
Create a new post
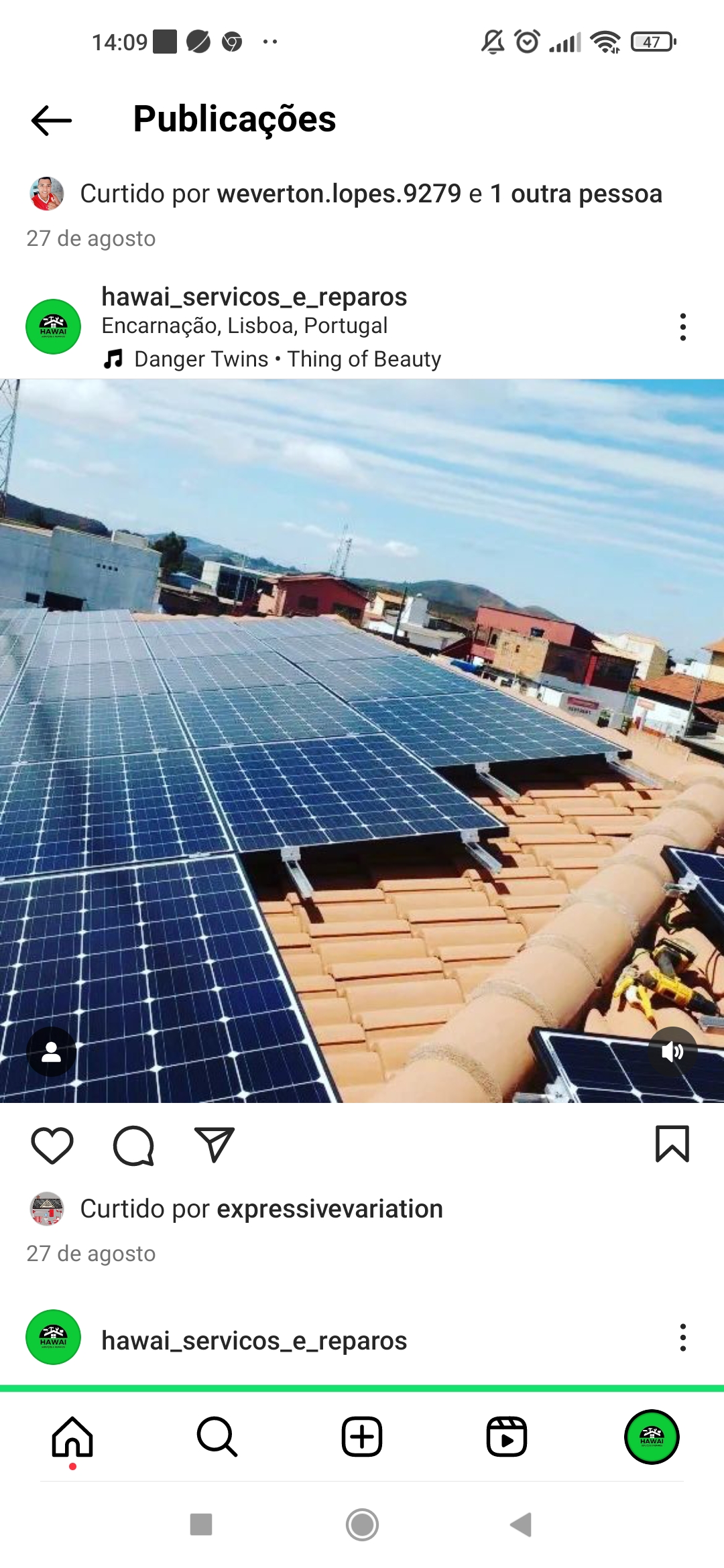tap(362, 1437)
